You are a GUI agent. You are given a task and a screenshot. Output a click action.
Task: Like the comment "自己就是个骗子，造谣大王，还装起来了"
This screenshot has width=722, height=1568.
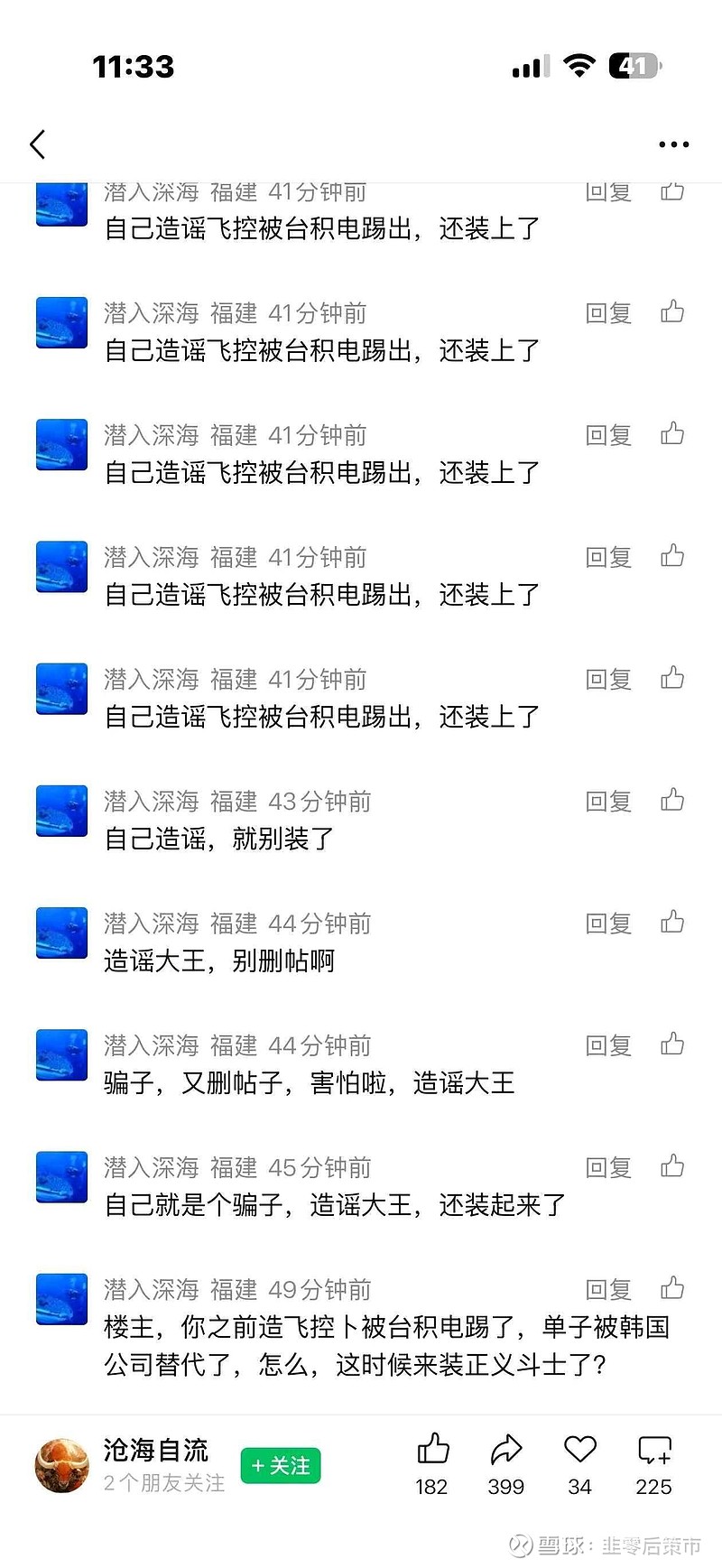coord(672,1166)
